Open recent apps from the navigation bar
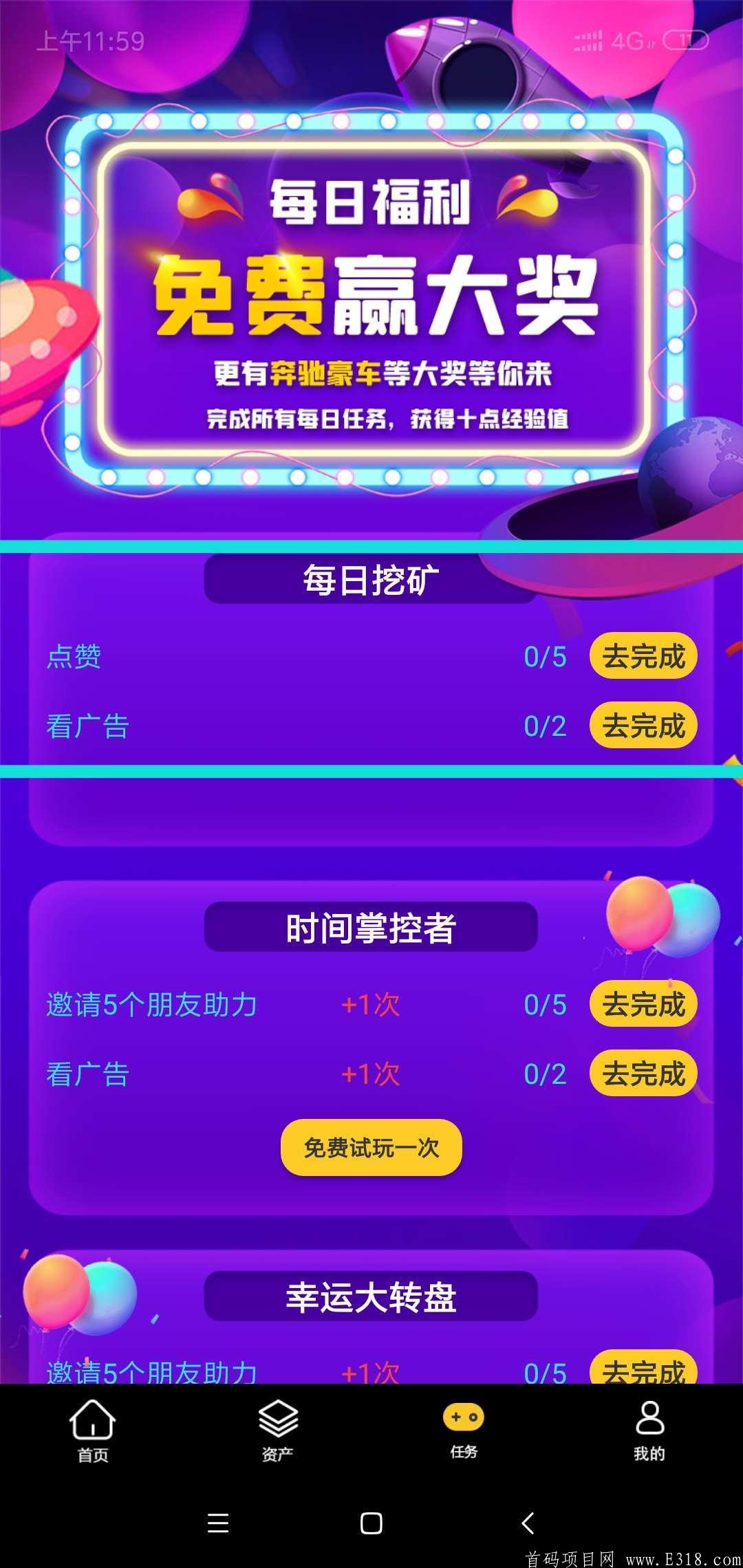 (218, 1523)
